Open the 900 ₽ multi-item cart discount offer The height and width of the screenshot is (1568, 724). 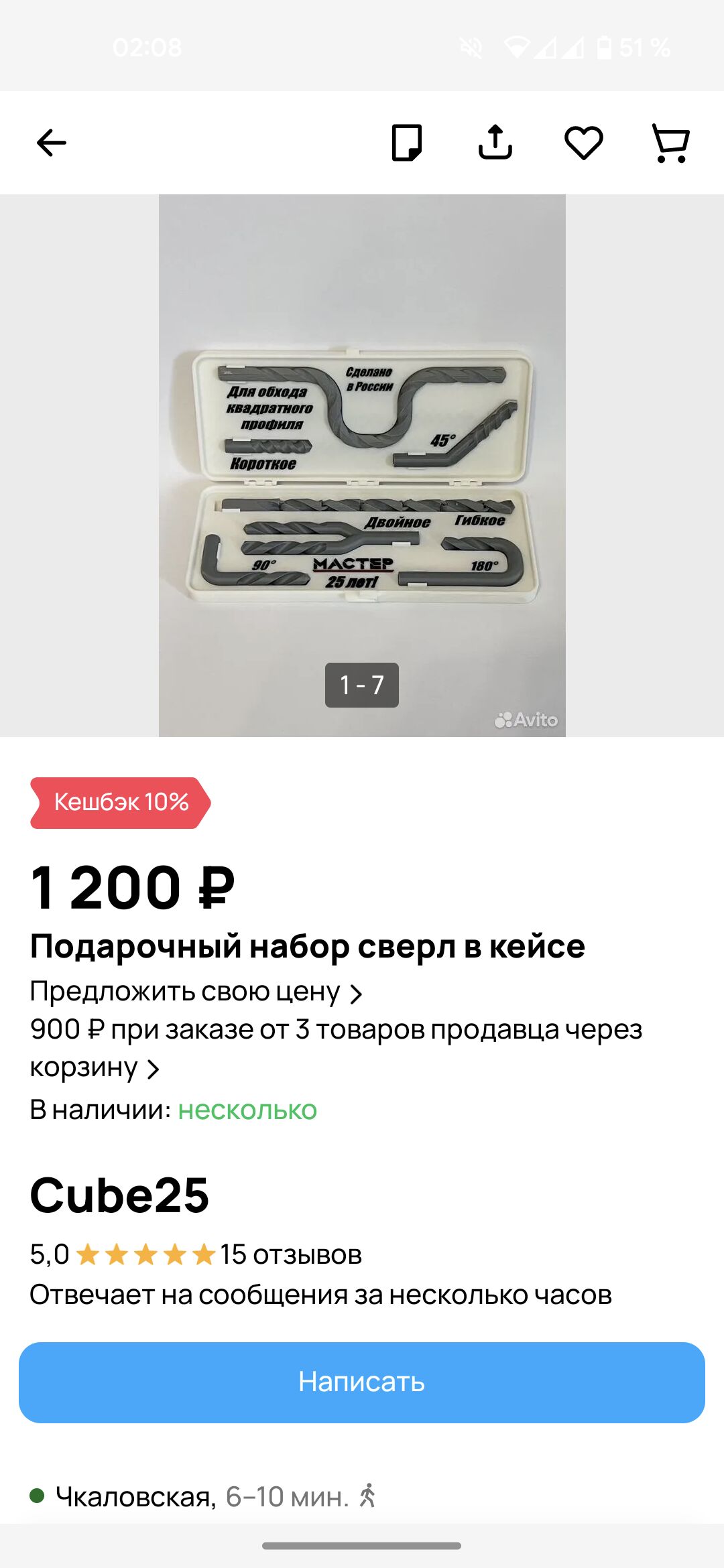click(x=336, y=1047)
